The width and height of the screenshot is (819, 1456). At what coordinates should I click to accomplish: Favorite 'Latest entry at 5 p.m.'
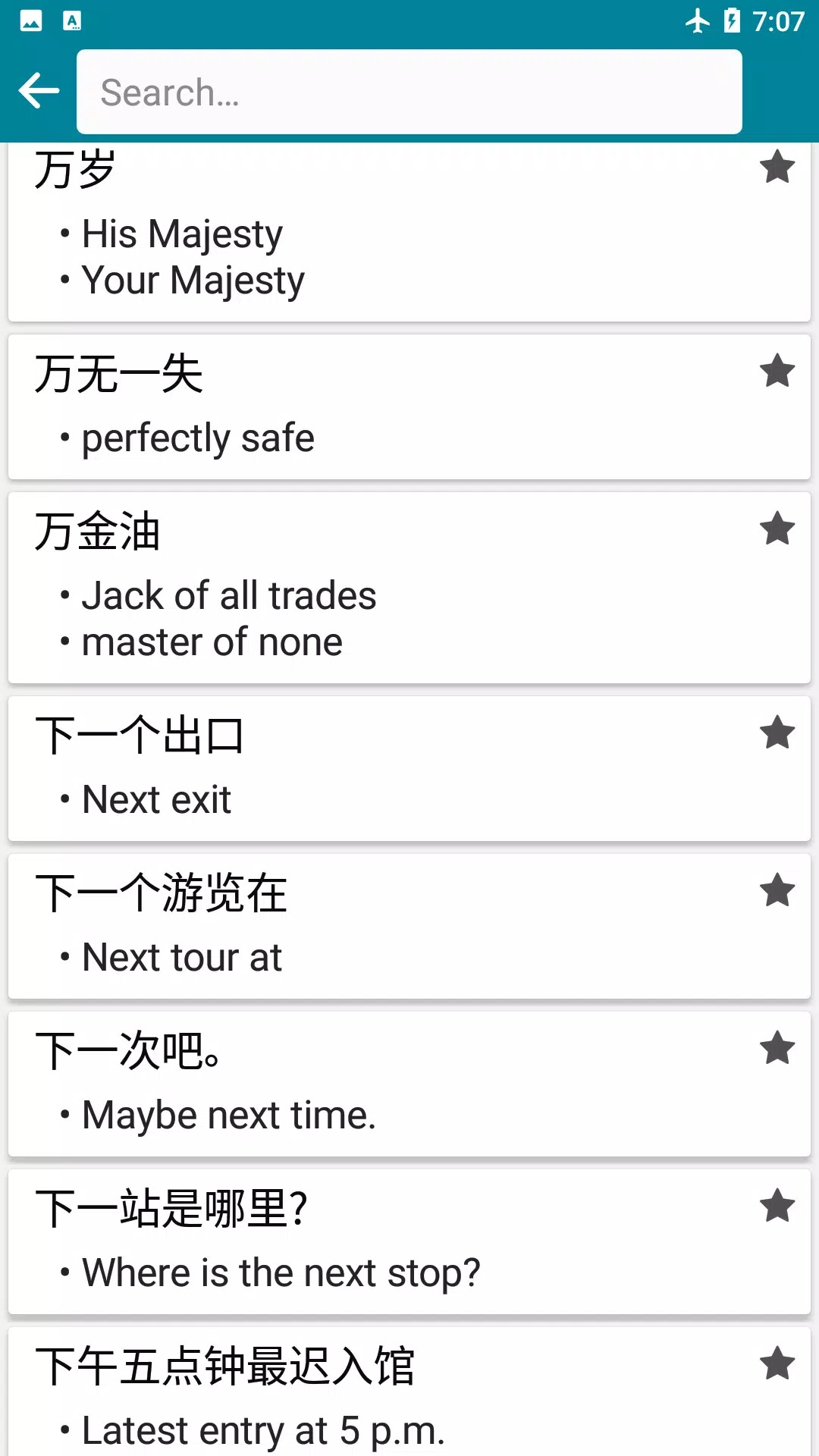[x=777, y=1363]
